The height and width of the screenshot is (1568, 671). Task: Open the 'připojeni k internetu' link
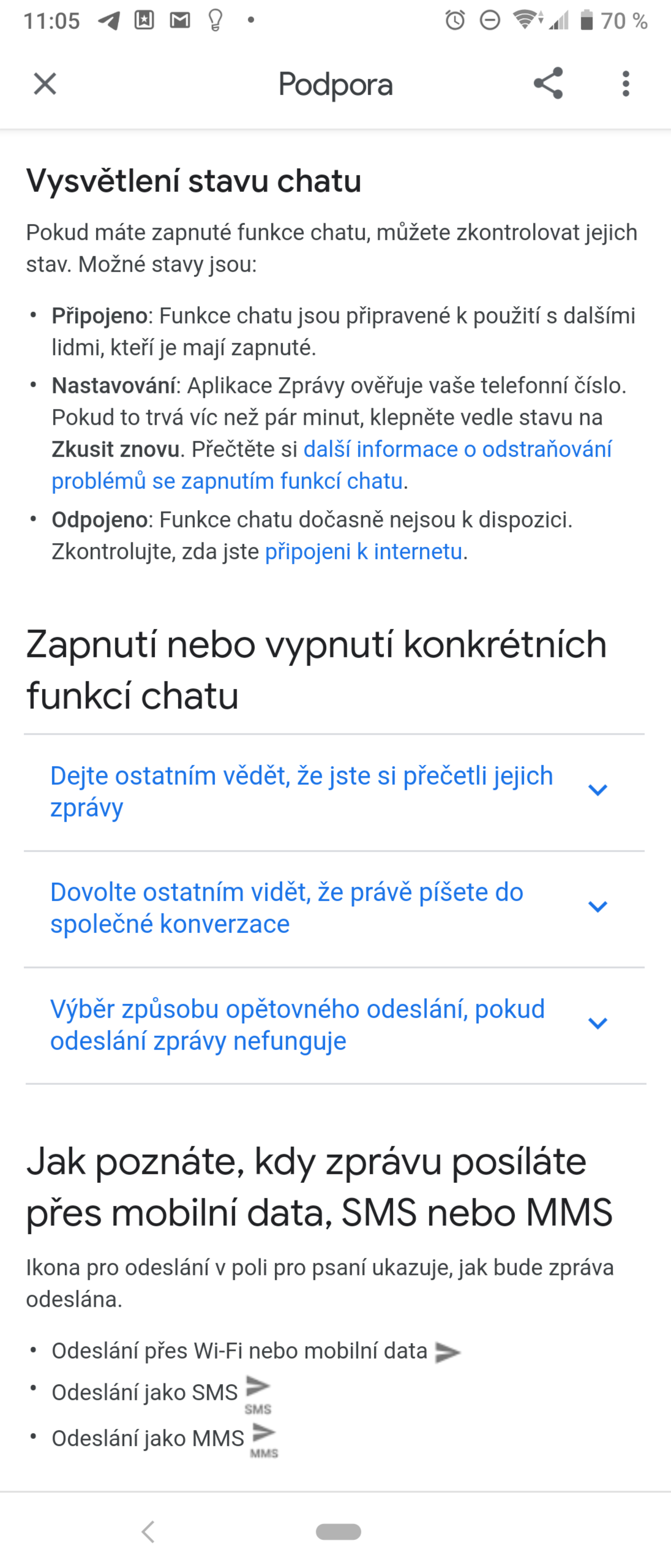(x=363, y=552)
